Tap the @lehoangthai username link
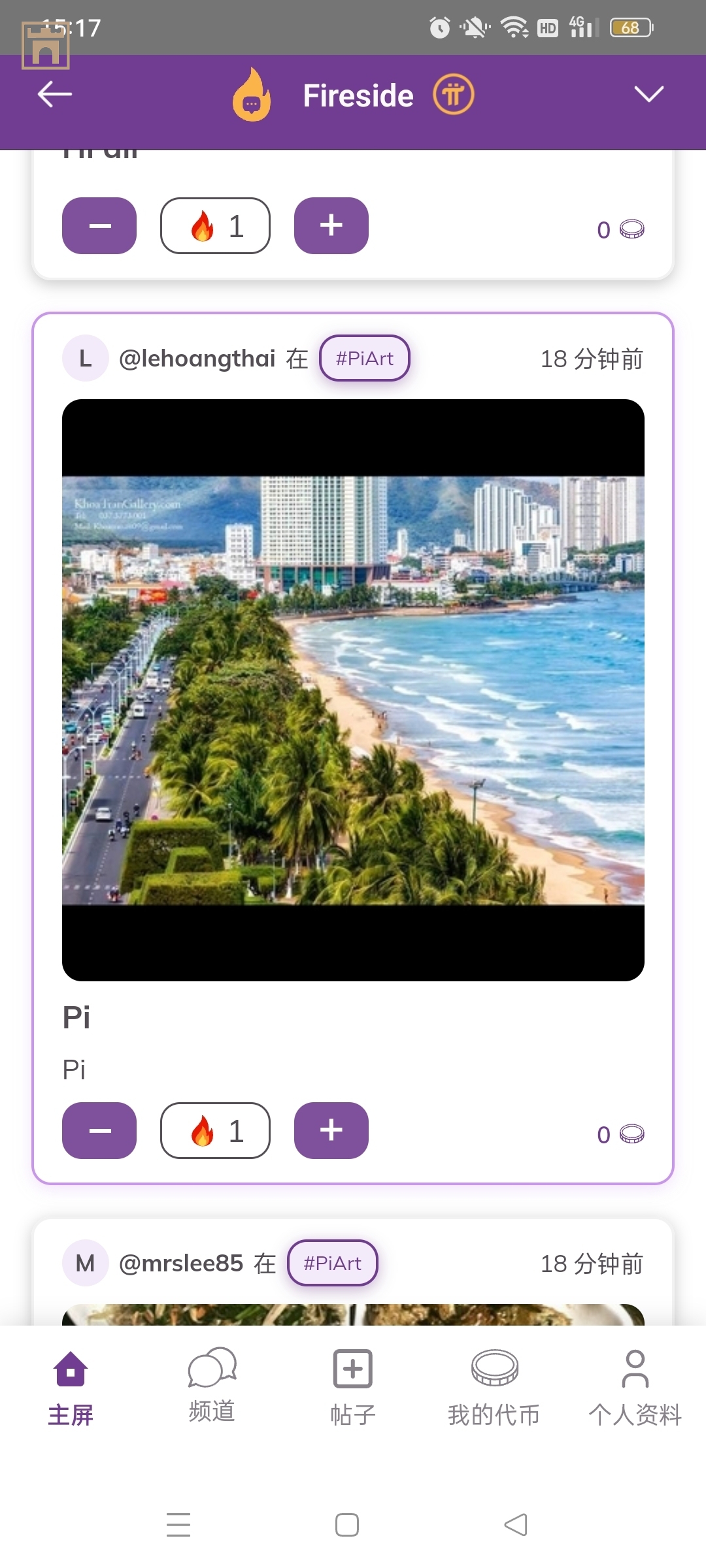This screenshot has width=706, height=1568. click(x=198, y=358)
